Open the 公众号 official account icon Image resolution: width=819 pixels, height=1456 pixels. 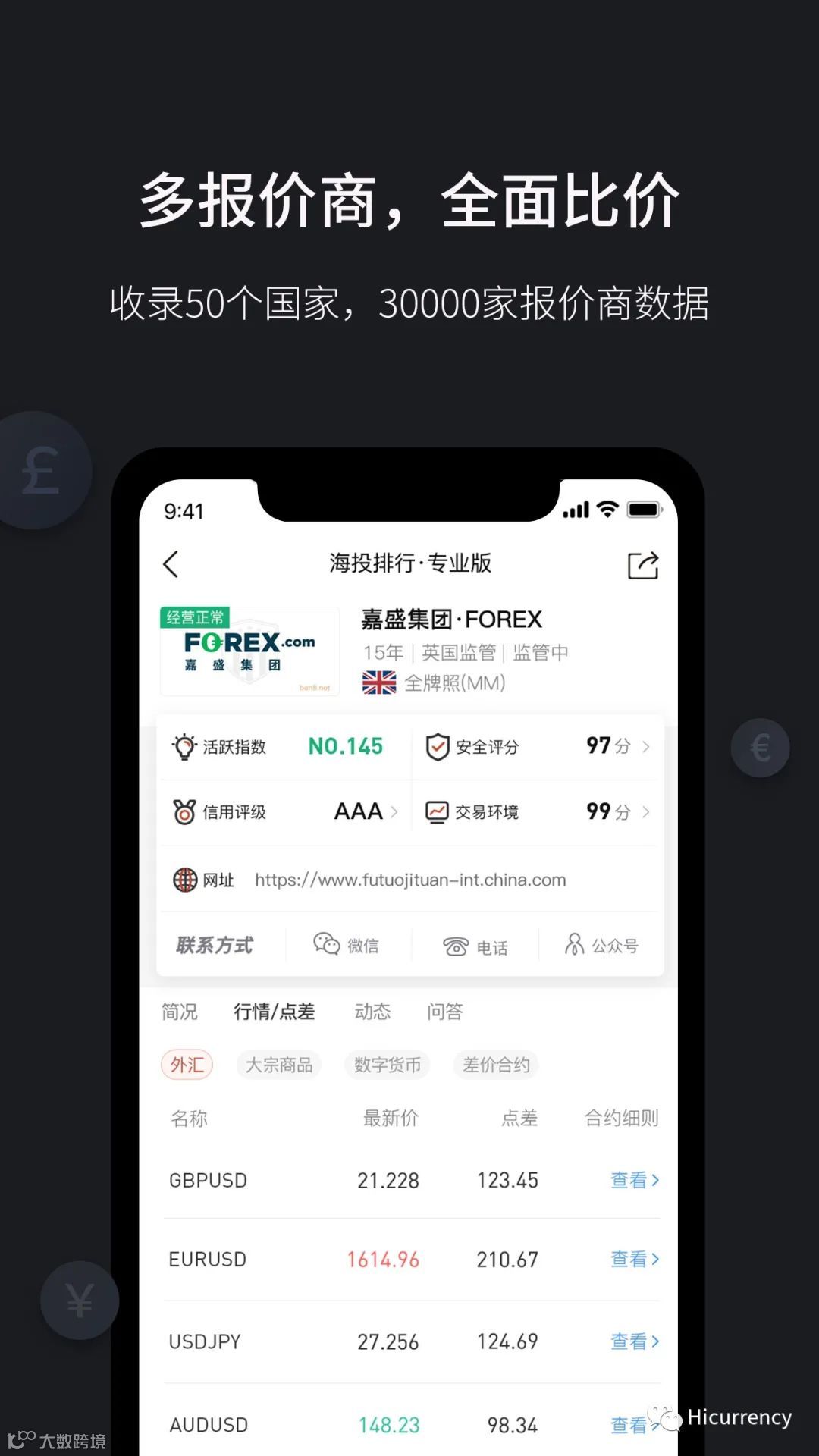click(x=575, y=945)
